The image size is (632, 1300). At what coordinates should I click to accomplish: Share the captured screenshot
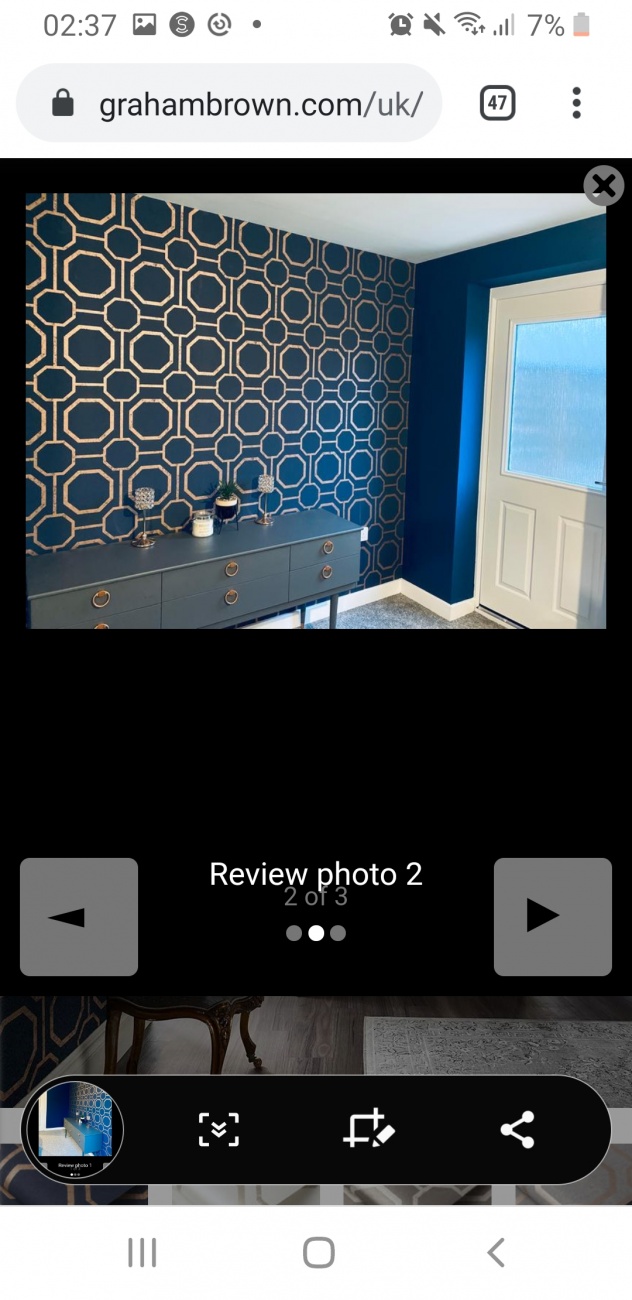point(517,1130)
